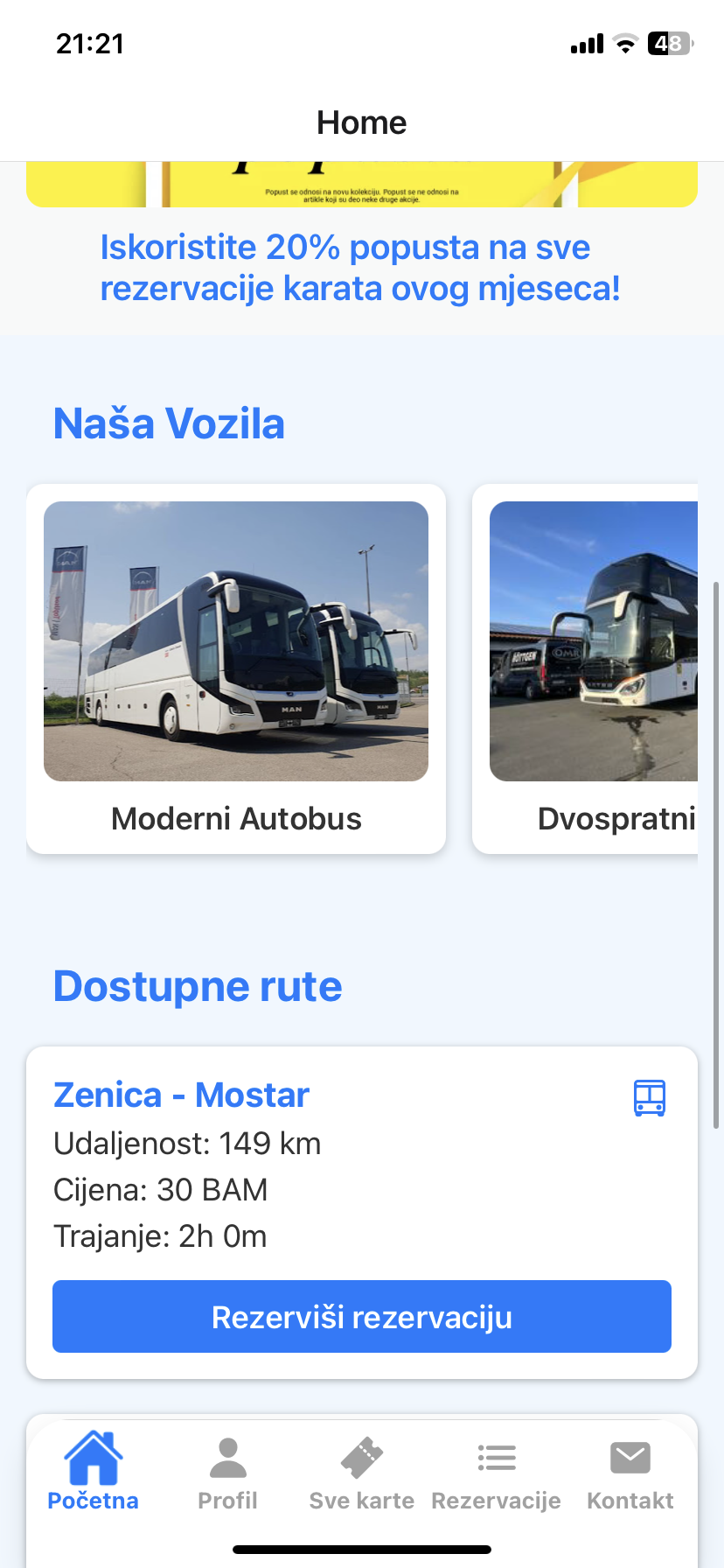
Task: Click the Naša Vozila section heading
Action: click(169, 423)
